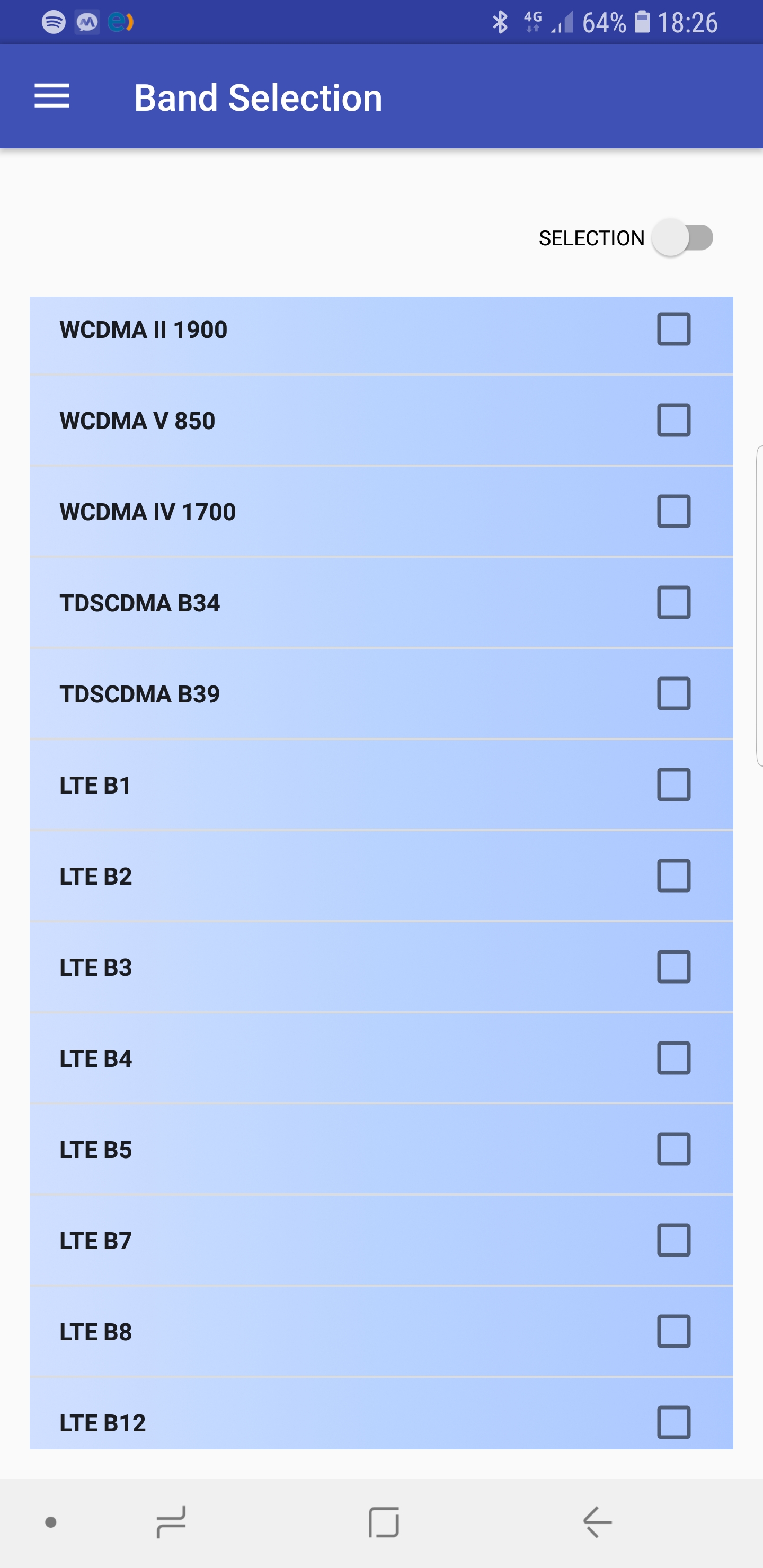Turn on the SELECTION switch
The height and width of the screenshot is (1568, 763).
[682, 237]
